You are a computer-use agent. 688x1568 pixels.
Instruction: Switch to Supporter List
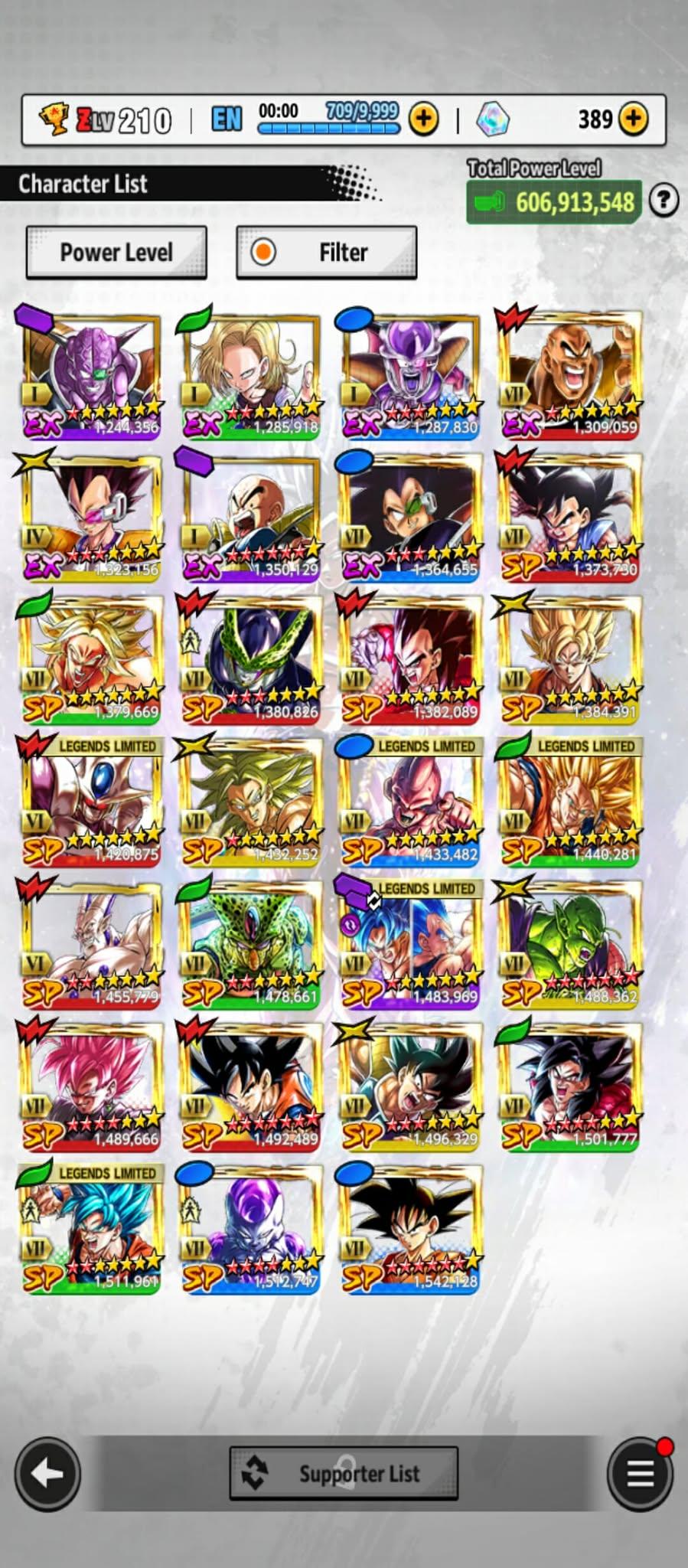click(x=344, y=1472)
